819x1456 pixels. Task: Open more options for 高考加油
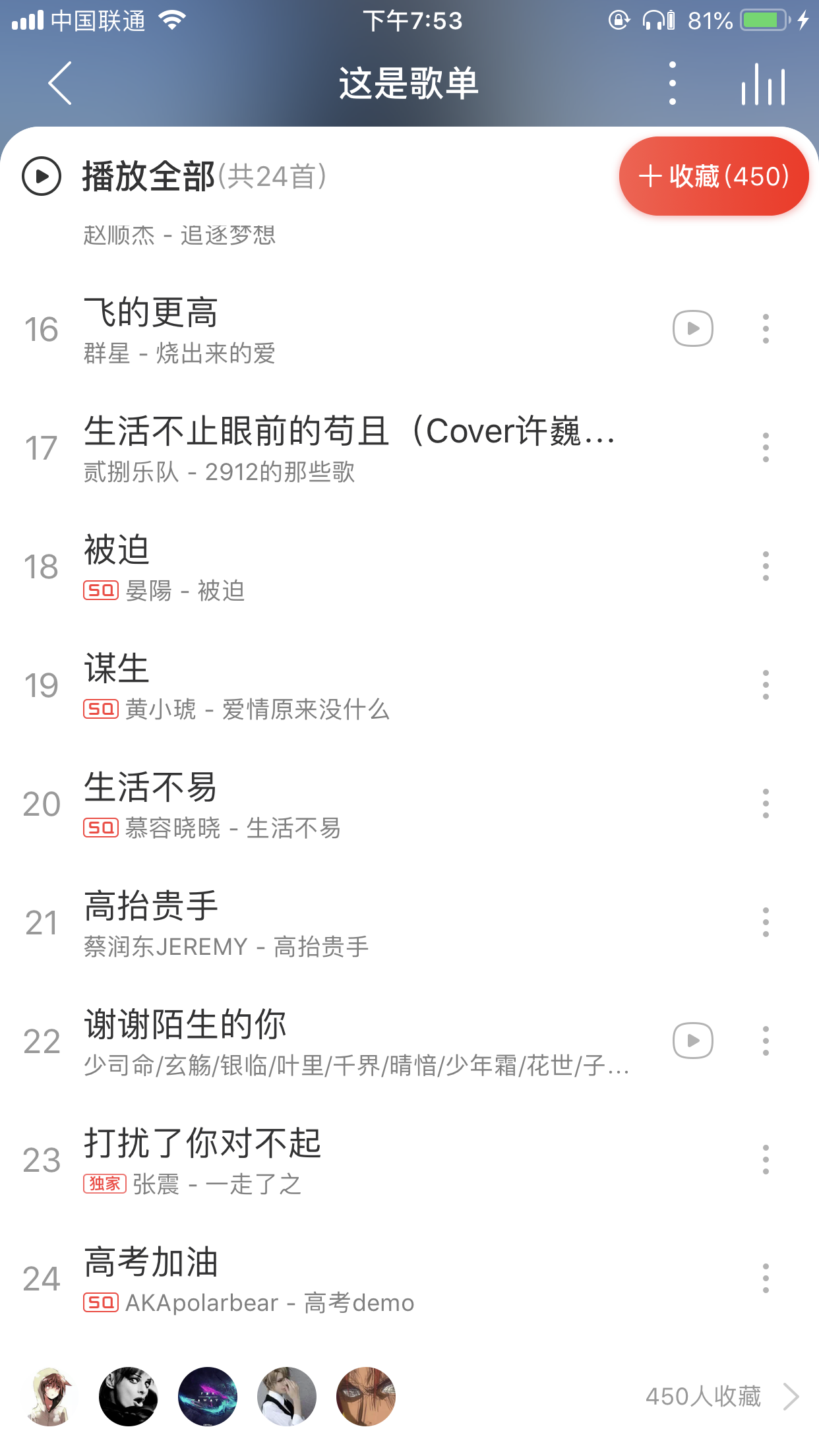tap(766, 1279)
